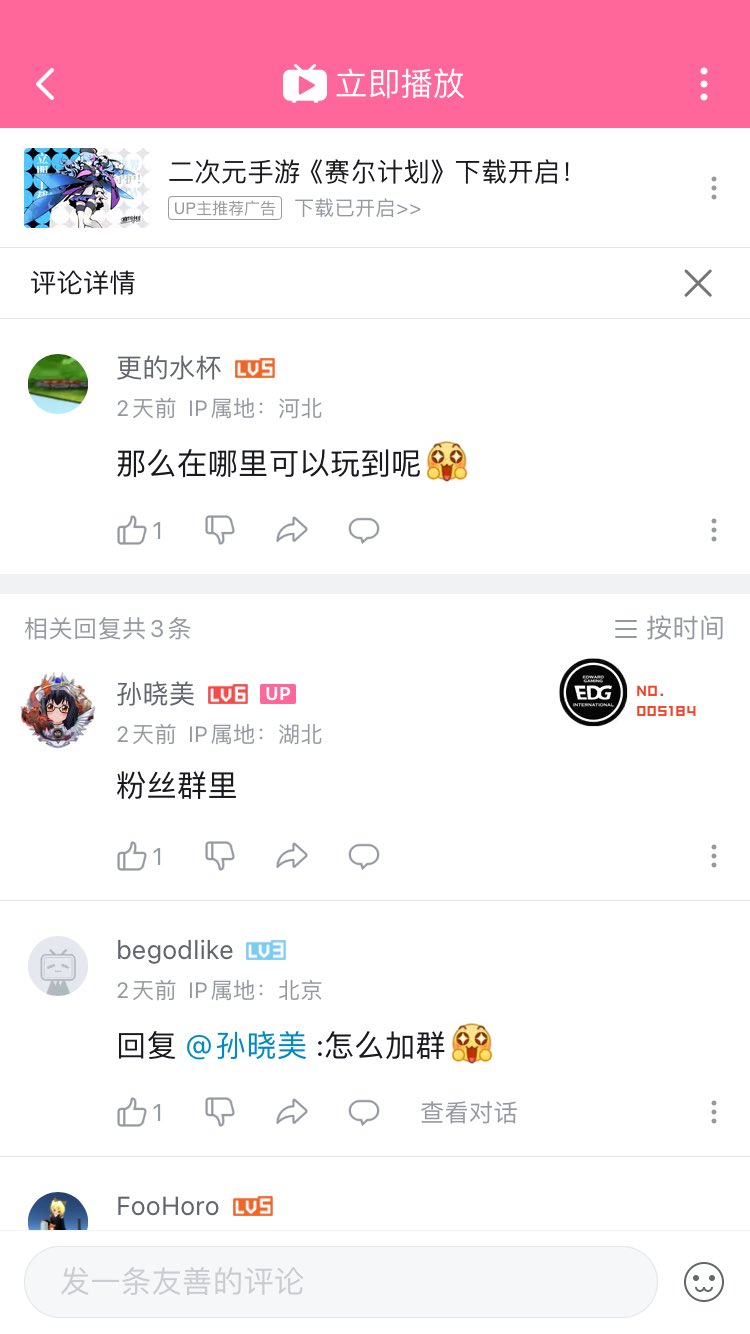This screenshot has width=750, height=1334.
Task: View 孙晓美's profile avatar
Action: 58,711
